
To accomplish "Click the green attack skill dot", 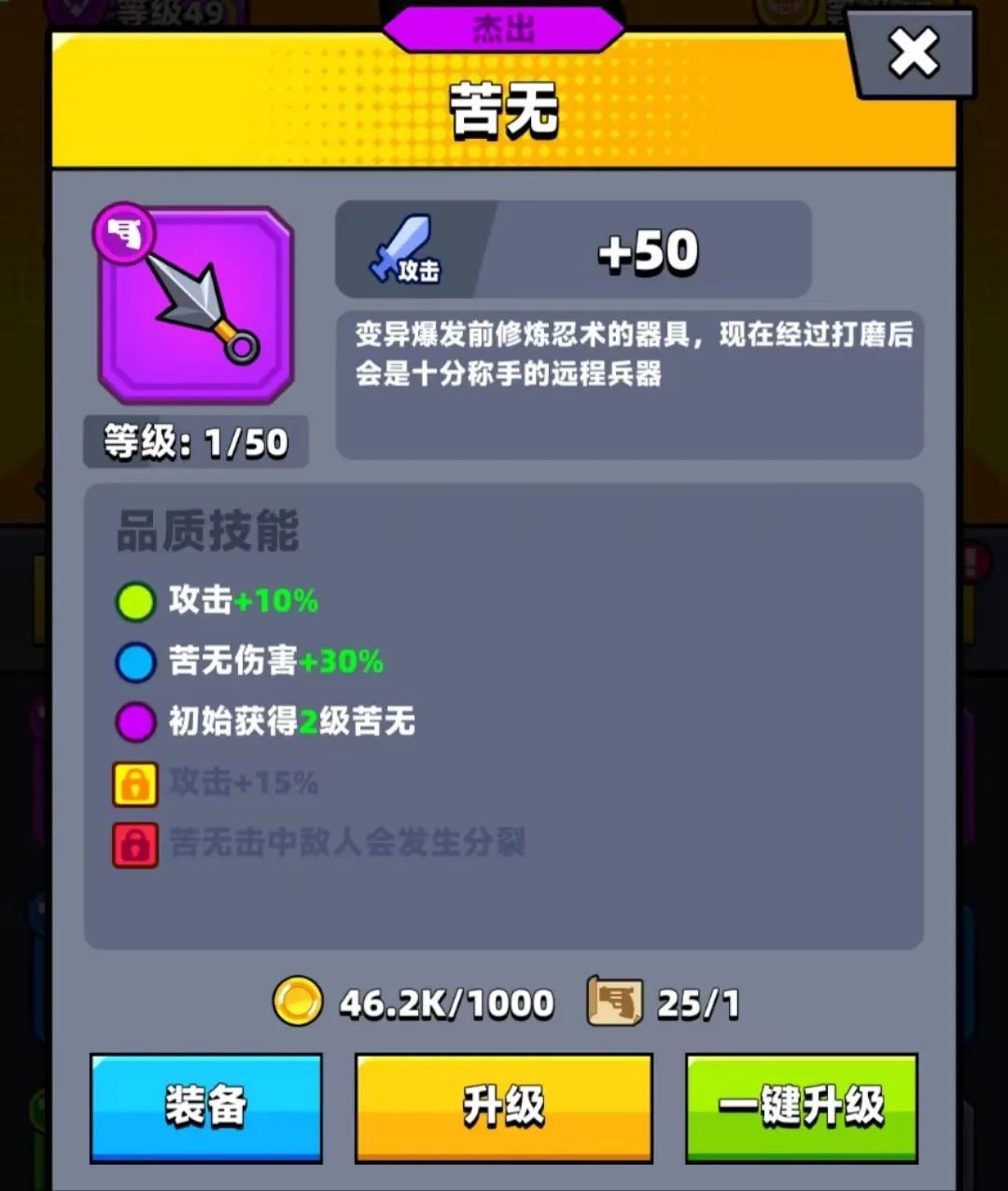I will 135,602.
